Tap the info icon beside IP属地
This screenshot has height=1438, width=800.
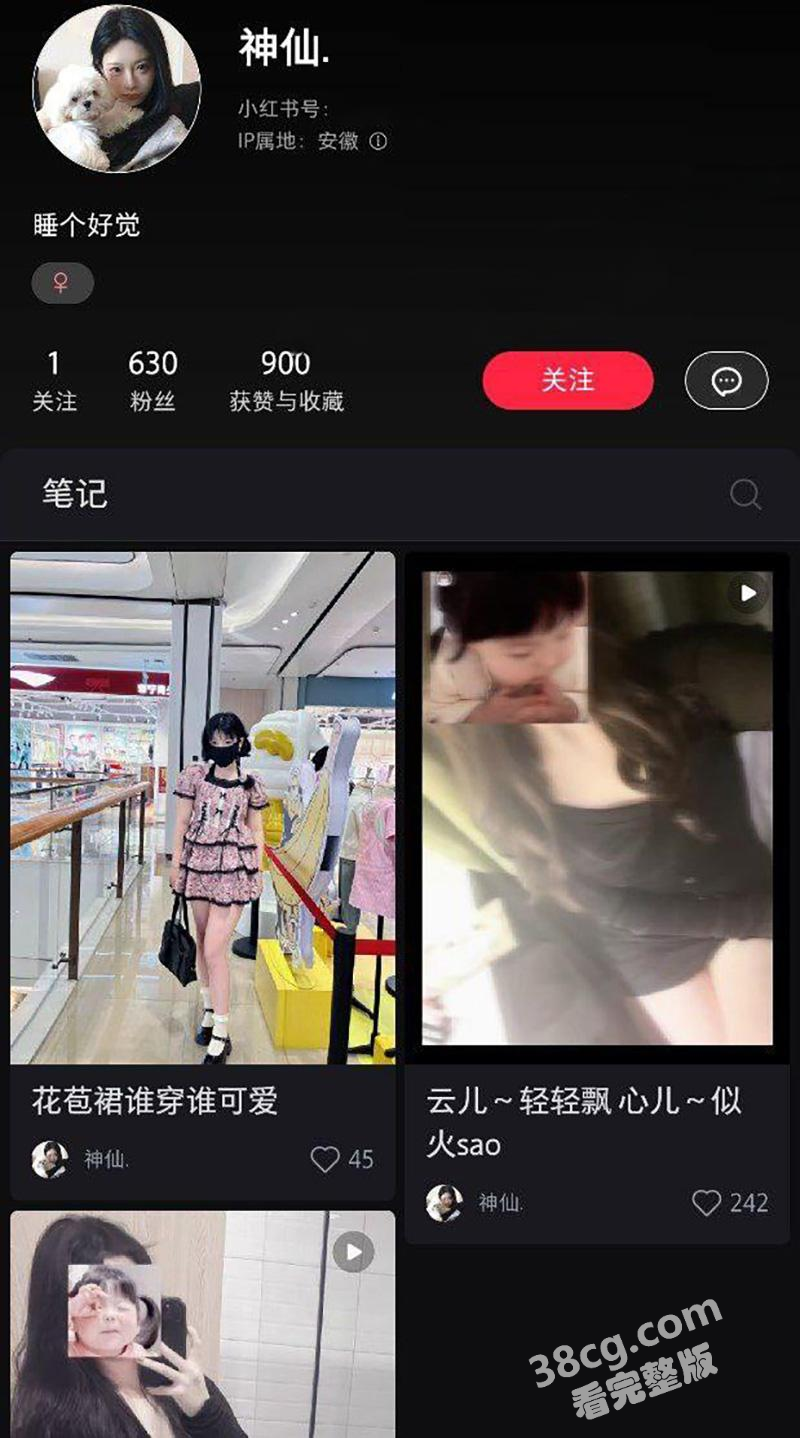point(378,141)
